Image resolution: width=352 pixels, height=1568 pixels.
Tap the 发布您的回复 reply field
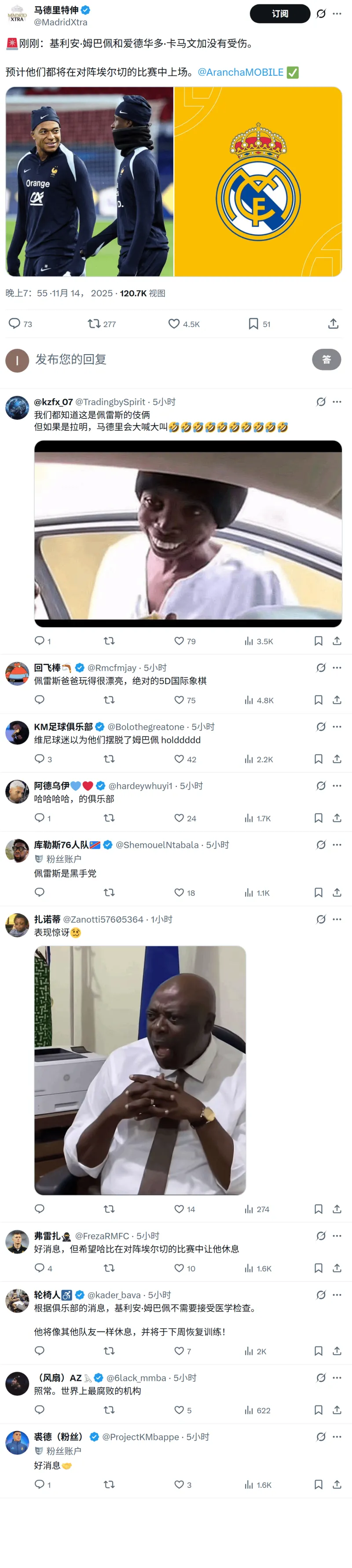(x=152, y=360)
